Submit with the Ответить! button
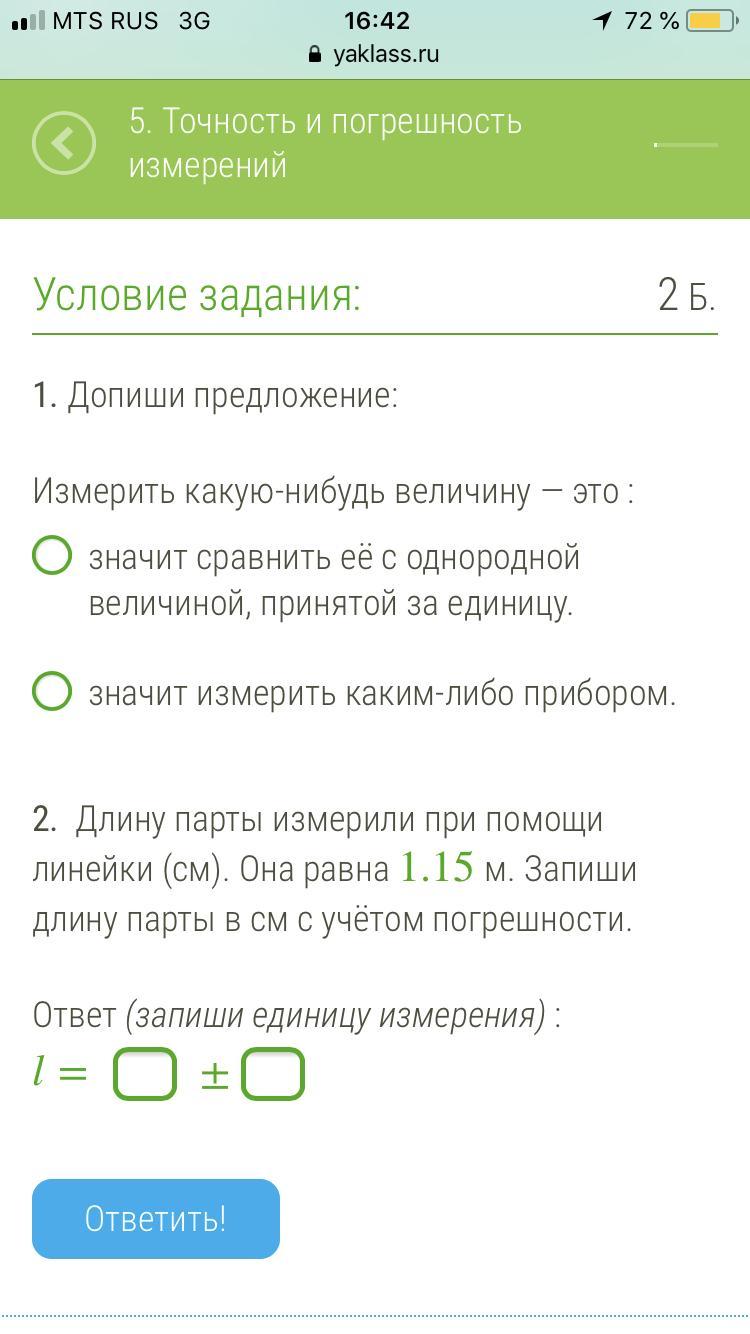The height and width of the screenshot is (1334, 750). [156, 1219]
